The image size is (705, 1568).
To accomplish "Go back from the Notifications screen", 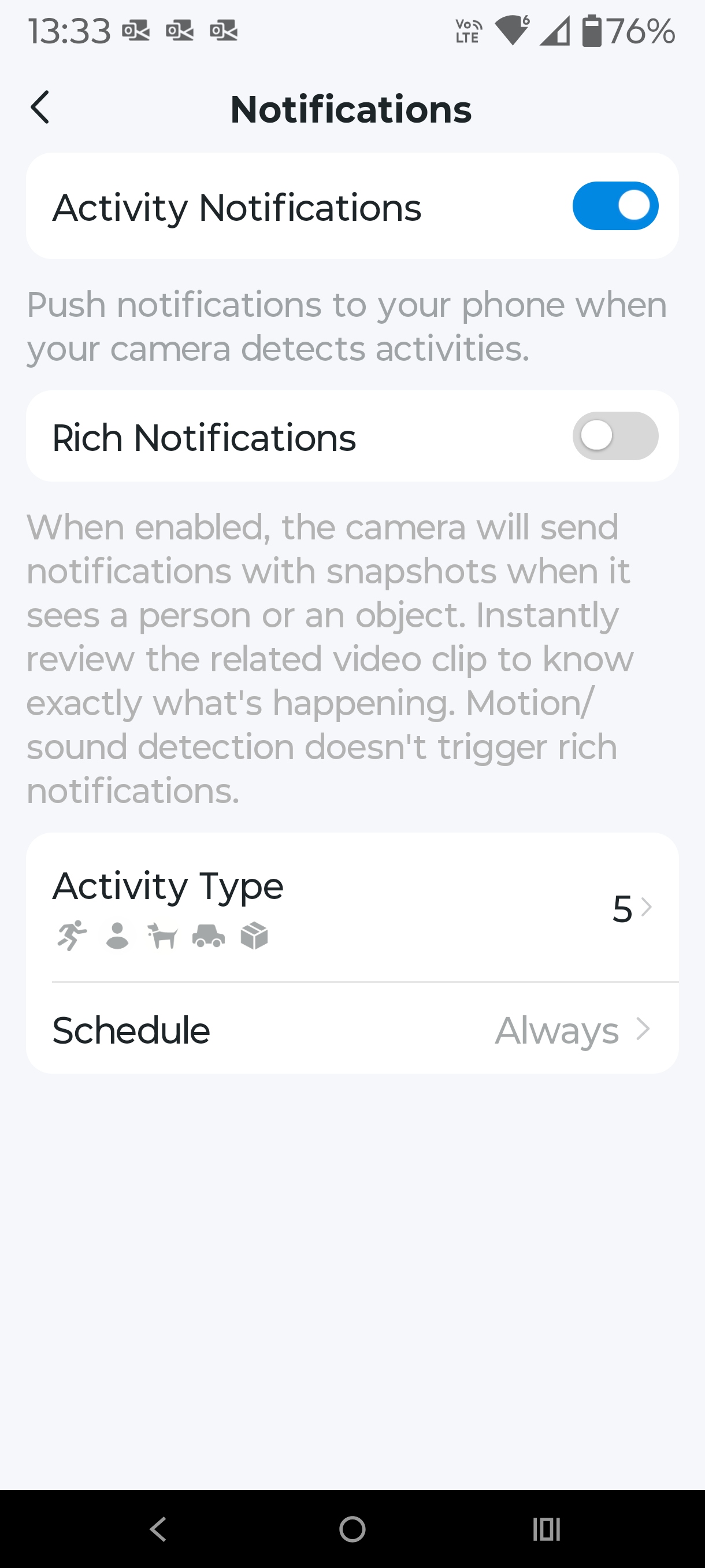I will tap(40, 108).
